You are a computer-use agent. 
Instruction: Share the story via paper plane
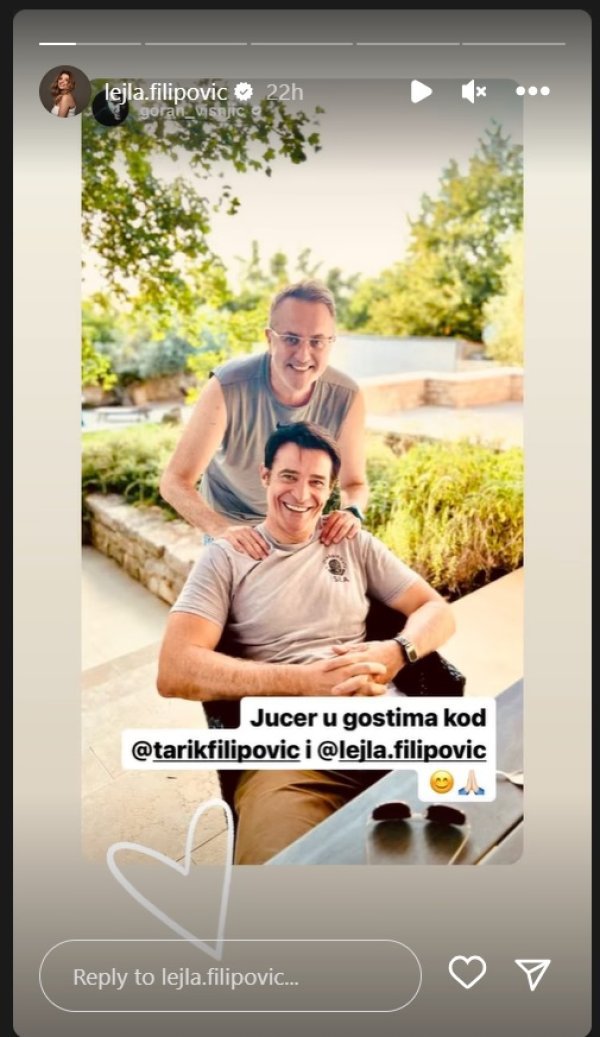(532, 973)
